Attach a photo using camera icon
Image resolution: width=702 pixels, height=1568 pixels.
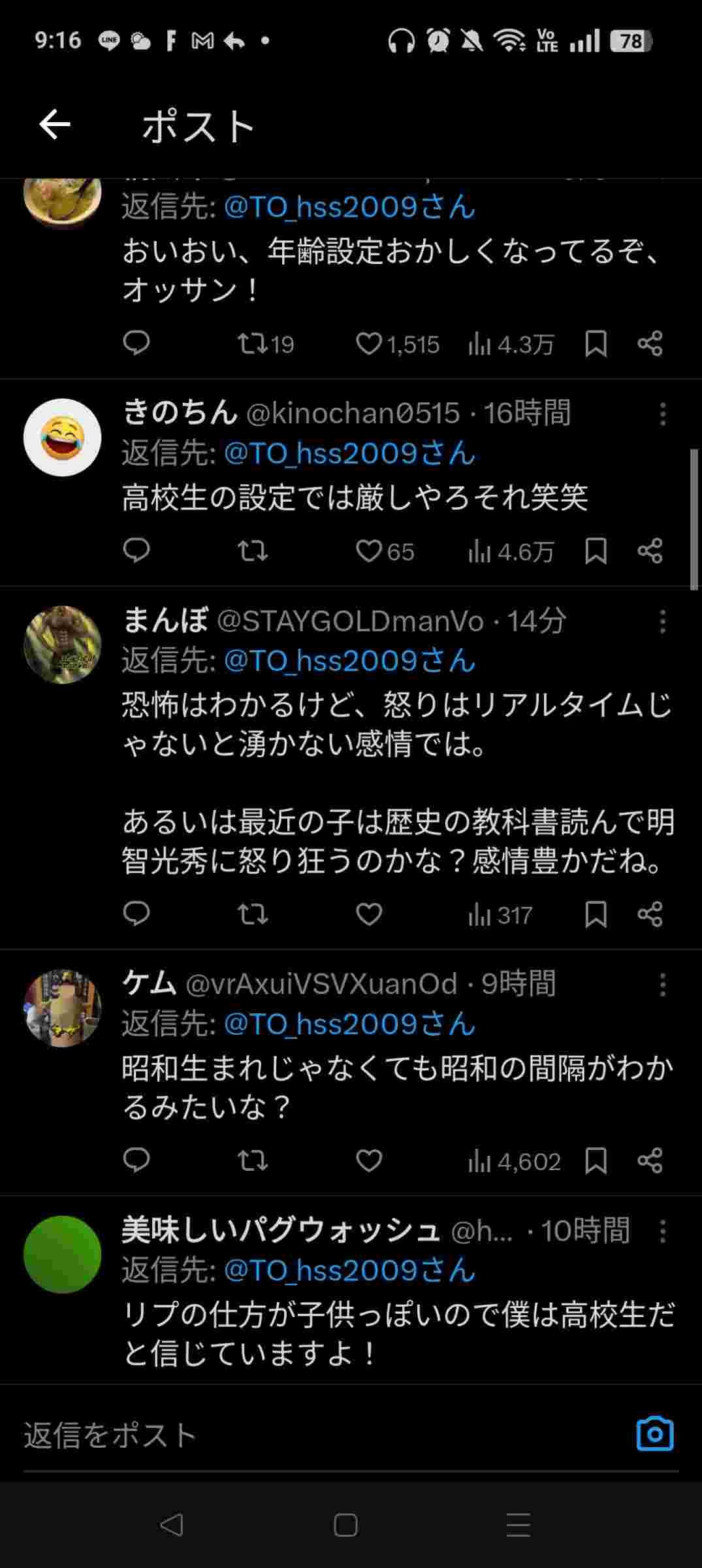coord(654,1434)
